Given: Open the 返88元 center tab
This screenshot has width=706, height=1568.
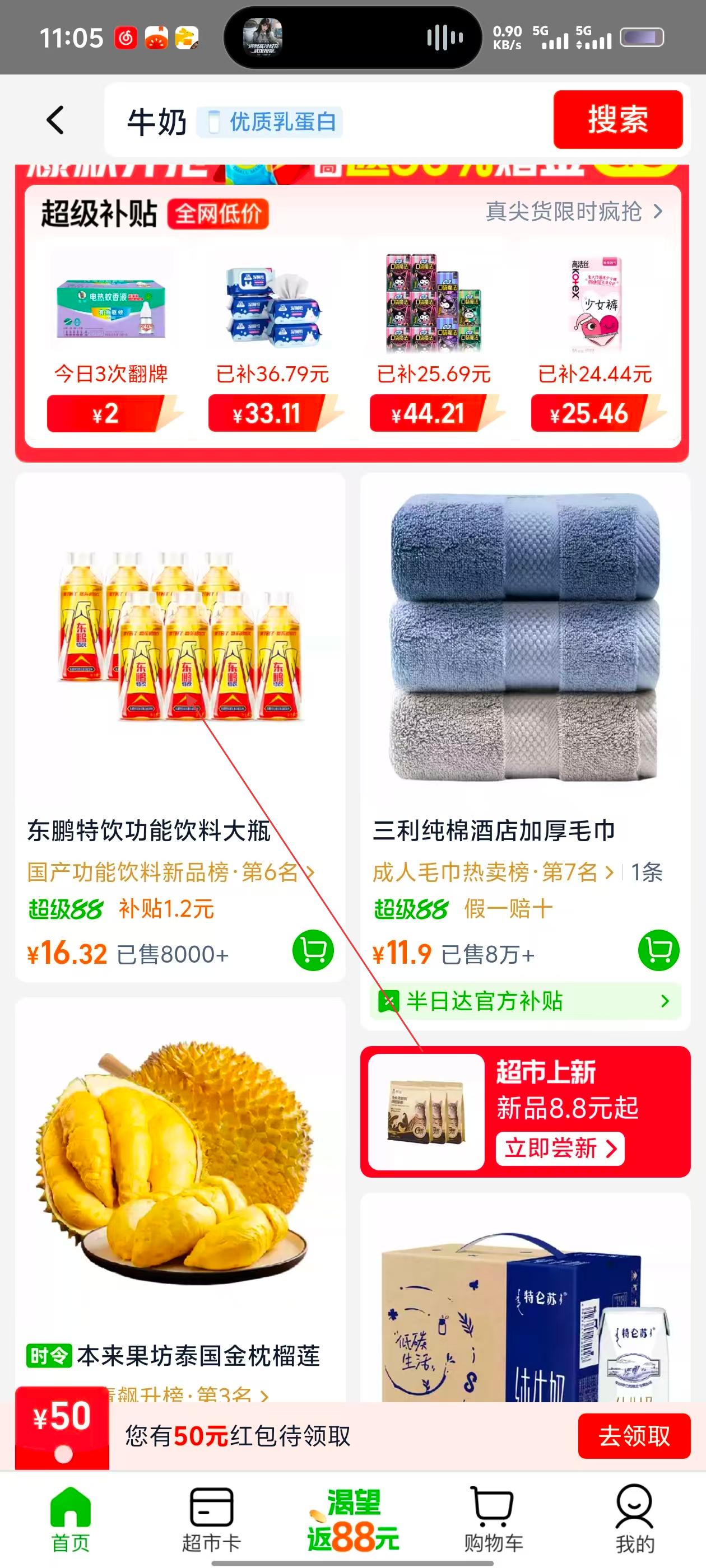Looking at the screenshot, I should pyautogui.click(x=352, y=1519).
